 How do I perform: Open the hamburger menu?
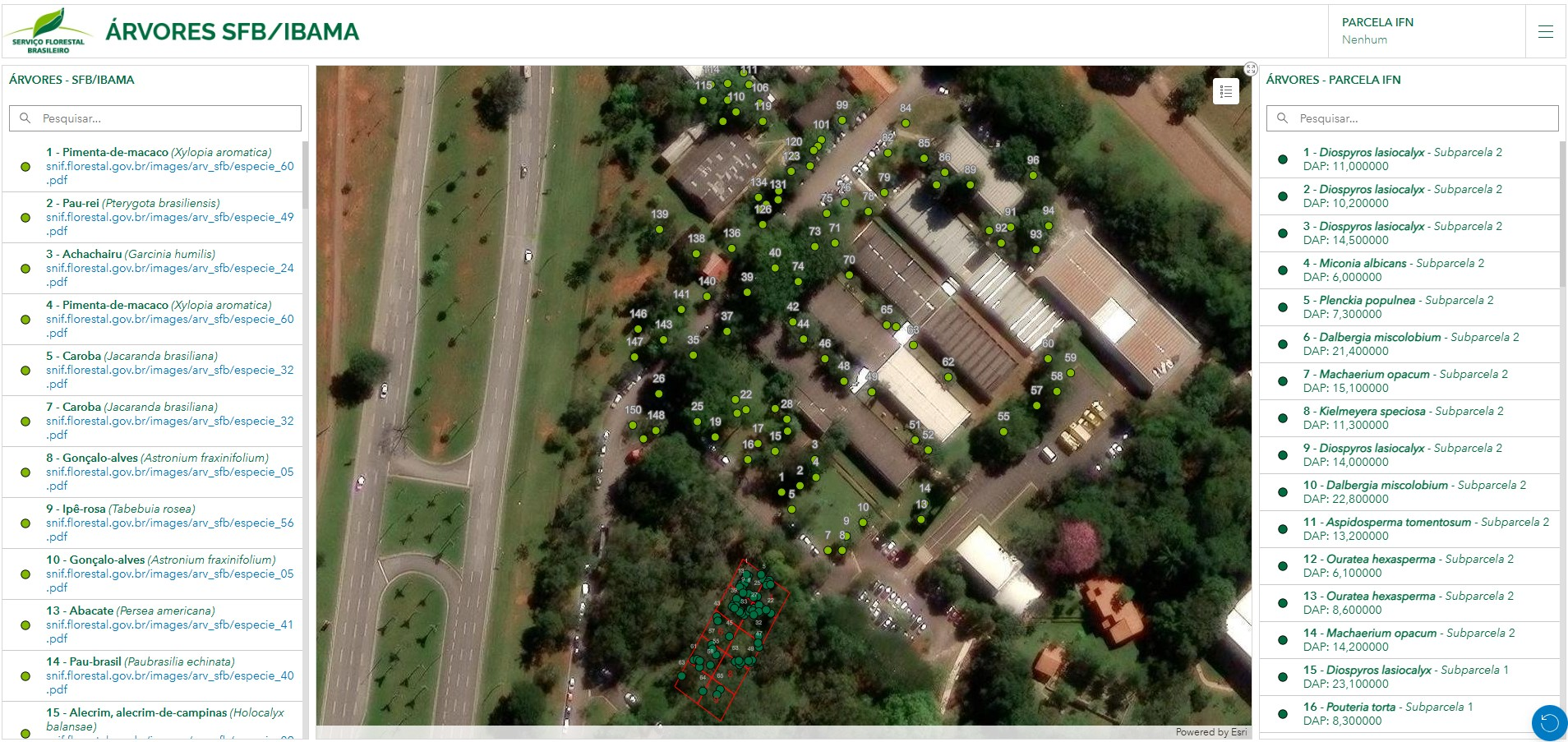(1545, 31)
